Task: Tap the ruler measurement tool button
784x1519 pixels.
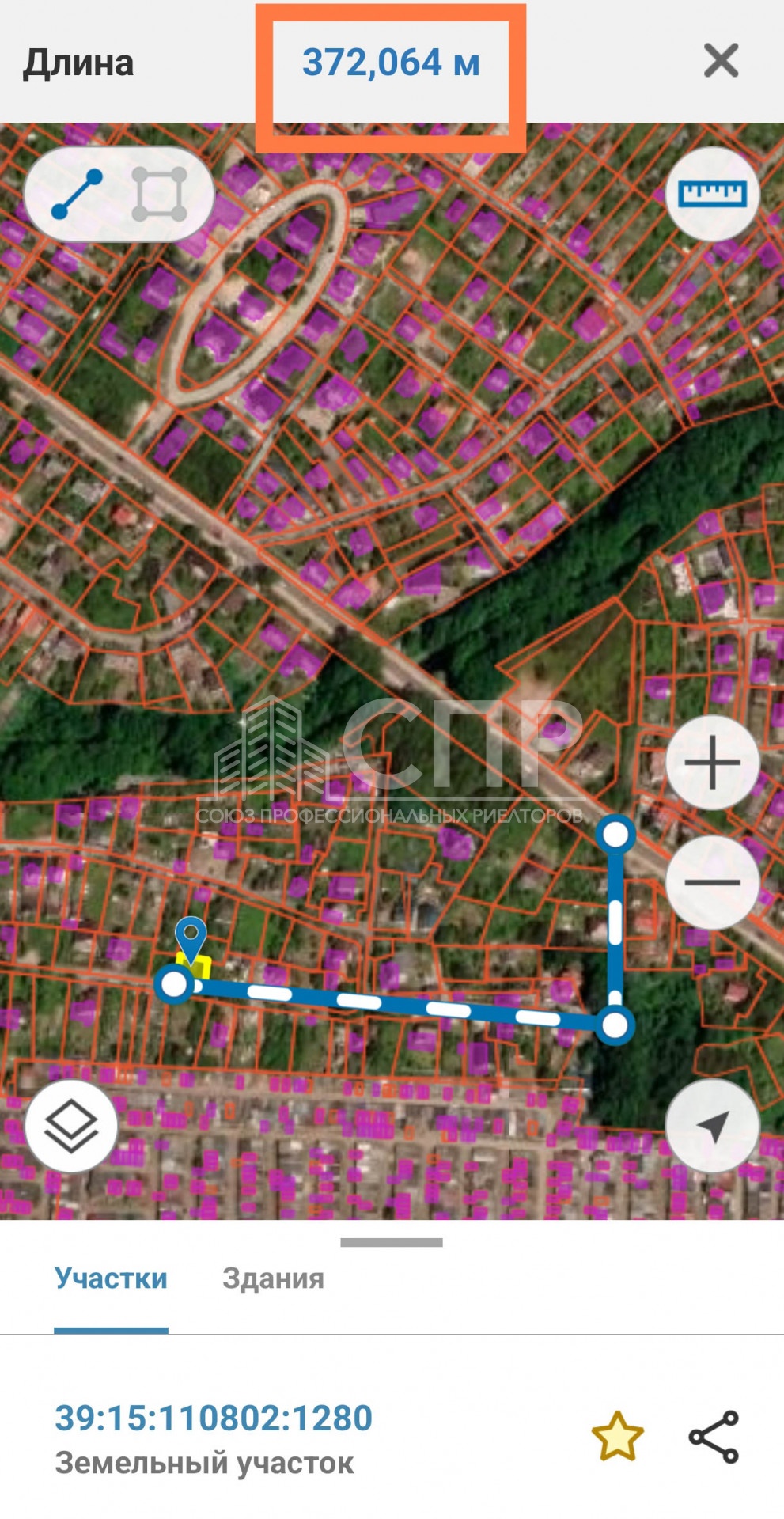Action: click(712, 194)
